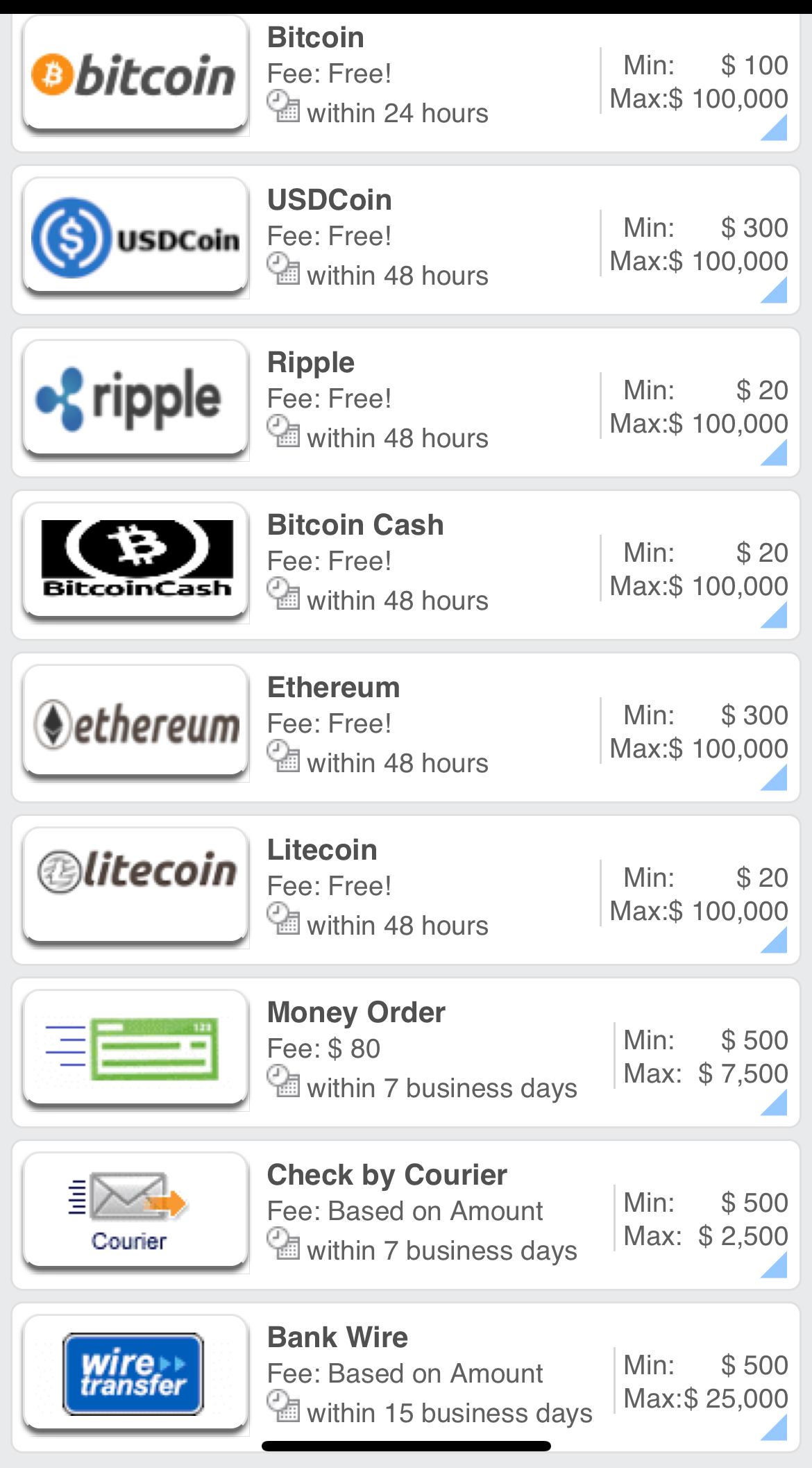Open the Ripple payout option

406,402
